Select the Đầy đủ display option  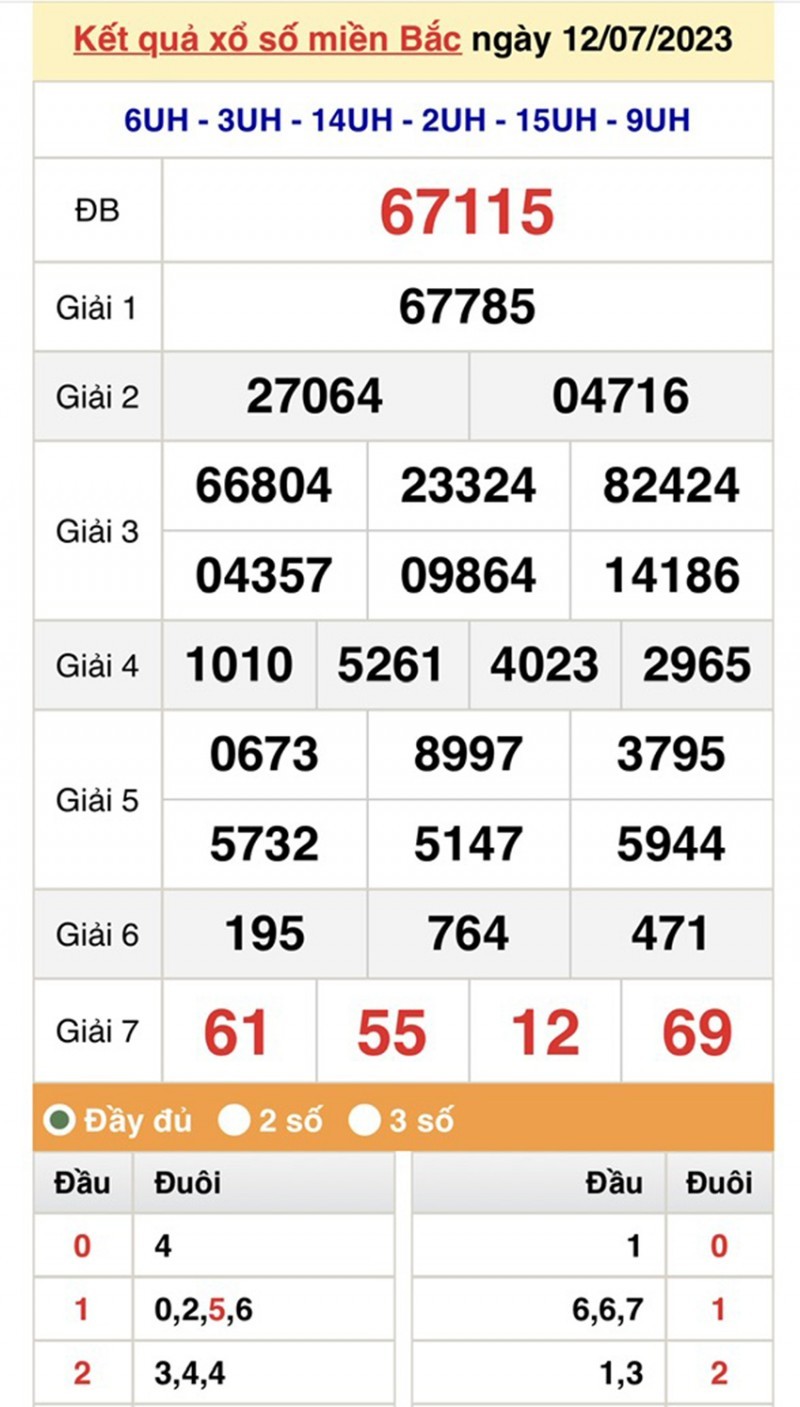[61, 1120]
